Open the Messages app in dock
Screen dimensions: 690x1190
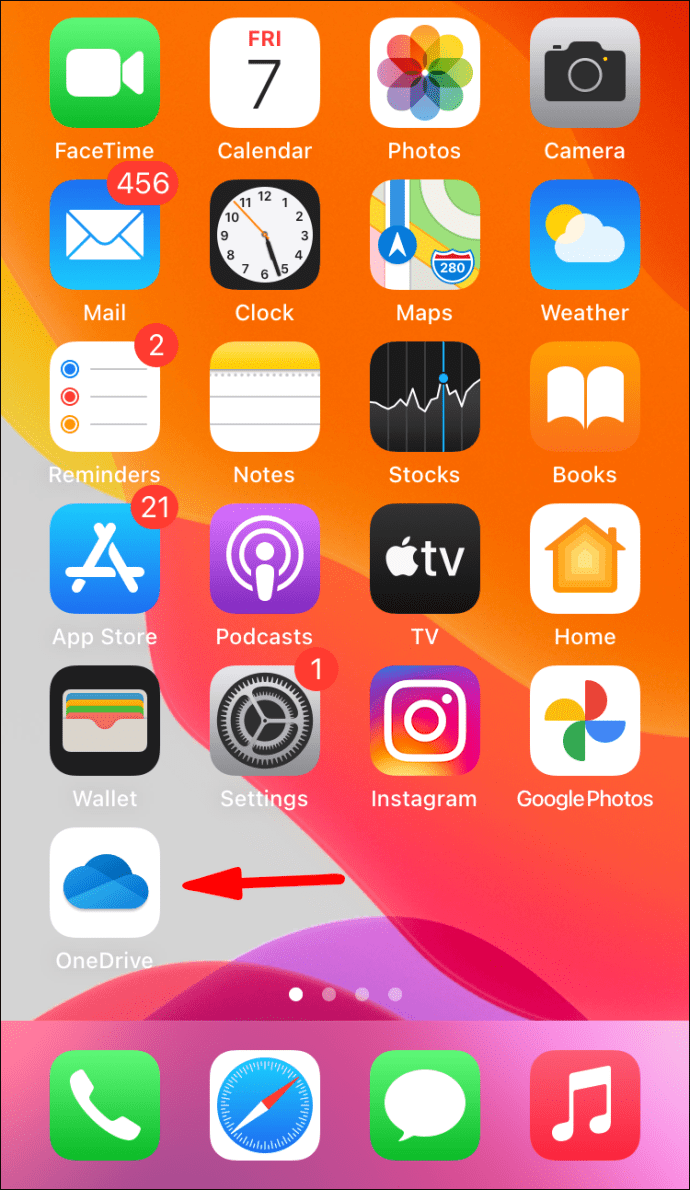[x=424, y=1104]
